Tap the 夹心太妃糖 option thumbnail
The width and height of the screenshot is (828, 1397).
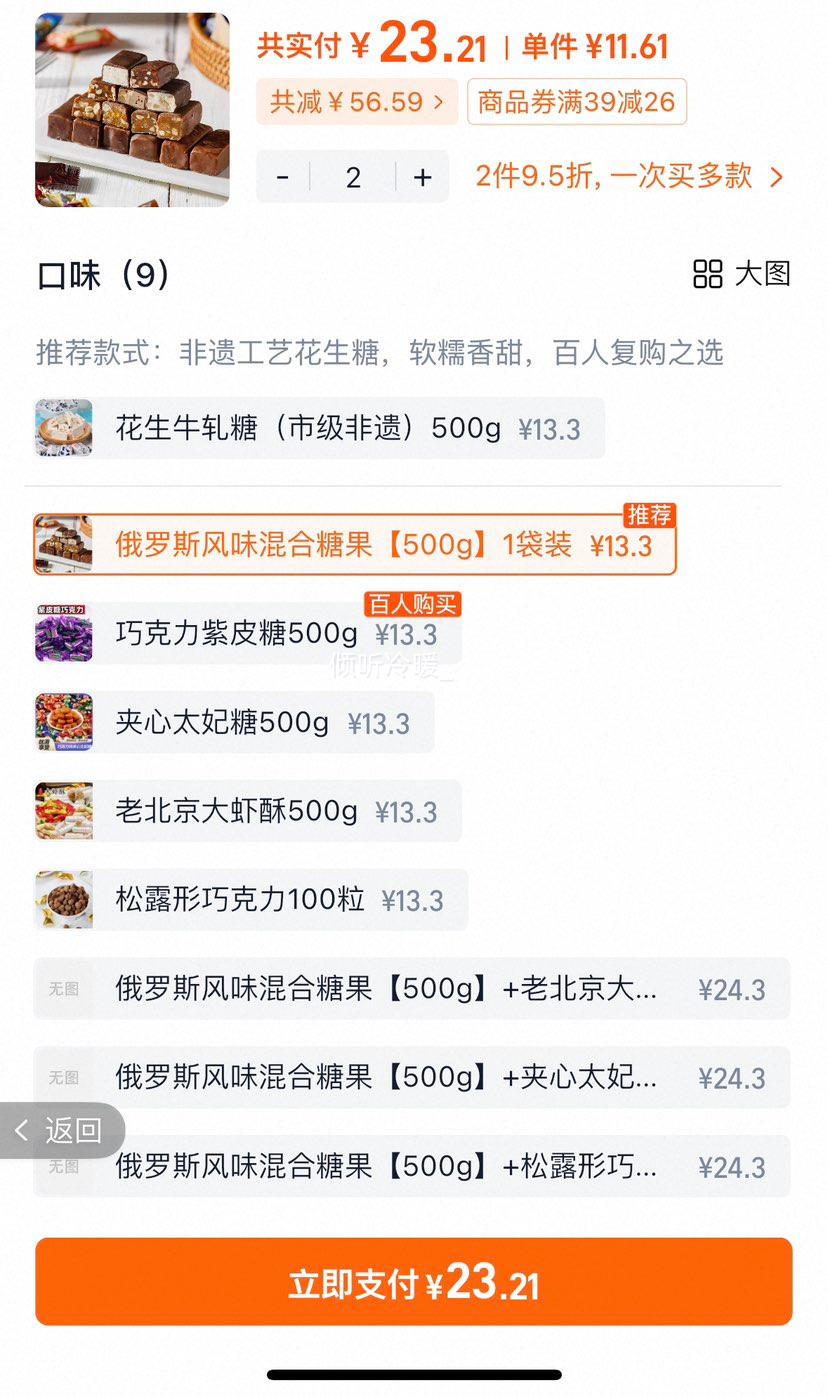[x=63, y=721]
